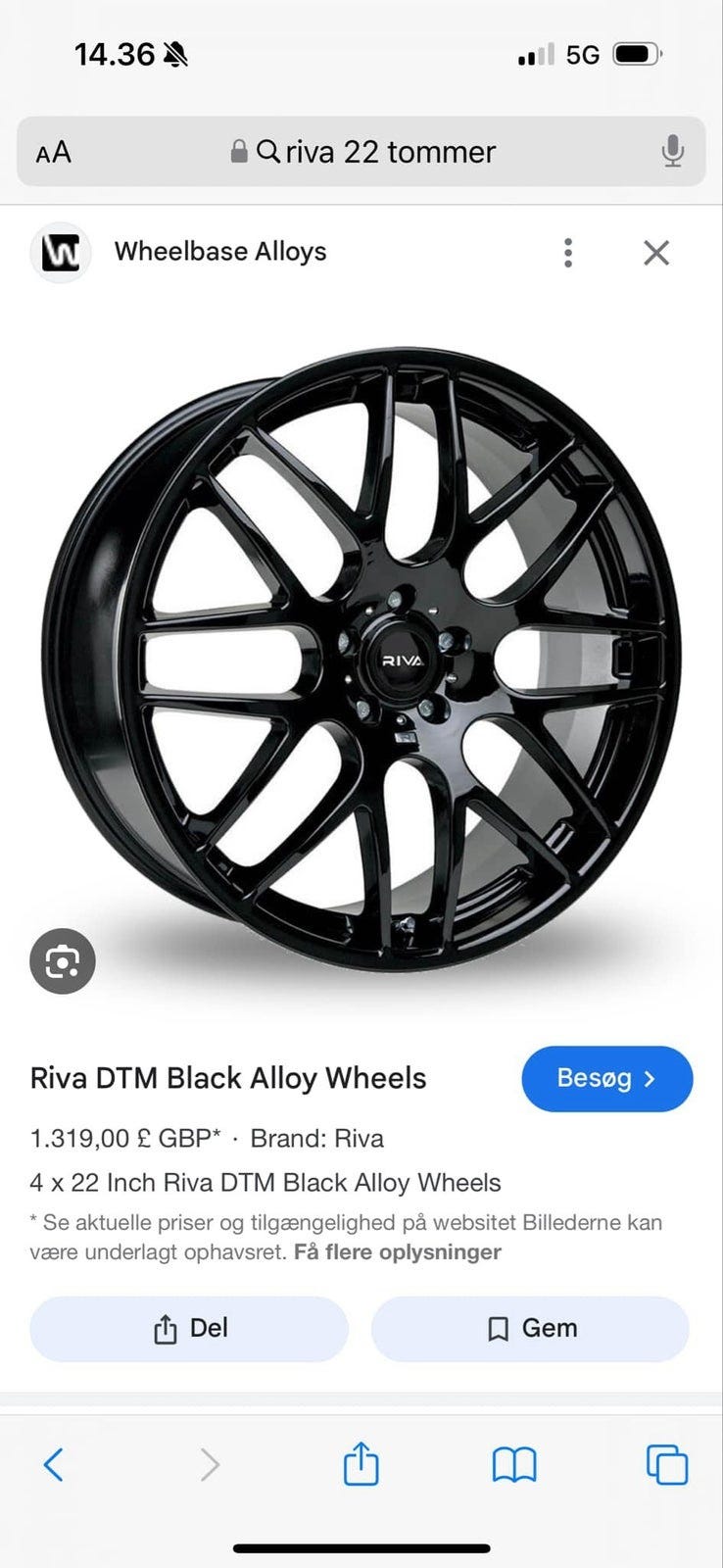Open the Riva DTM wheel image
The height and width of the screenshot is (1568, 723).
(361, 657)
